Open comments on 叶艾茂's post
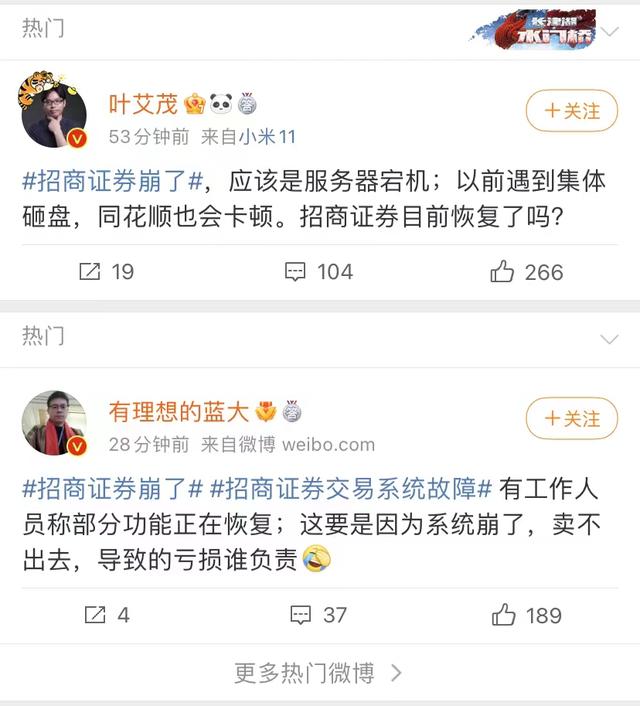 (319, 272)
